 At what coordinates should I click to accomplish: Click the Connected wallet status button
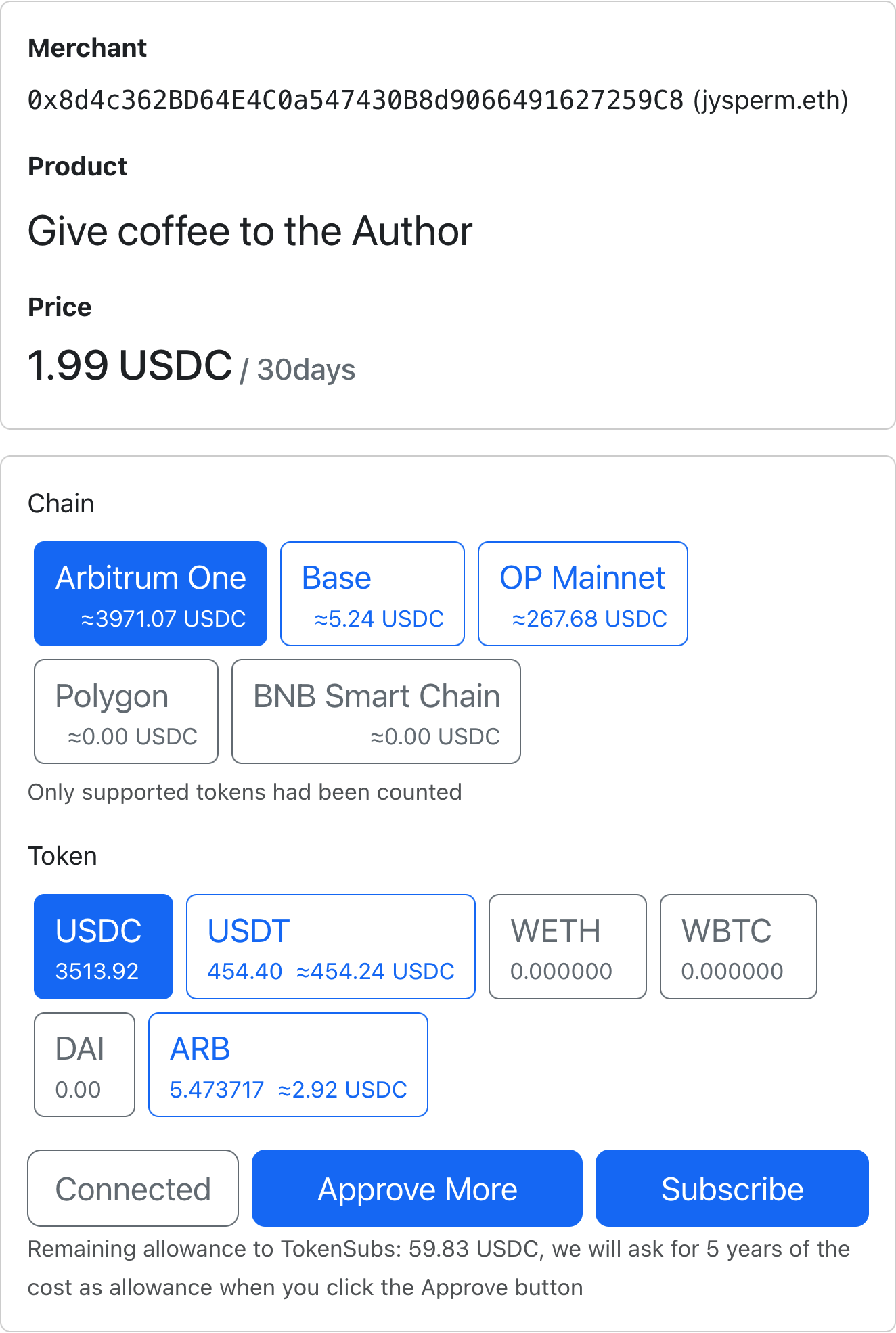click(133, 1188)
